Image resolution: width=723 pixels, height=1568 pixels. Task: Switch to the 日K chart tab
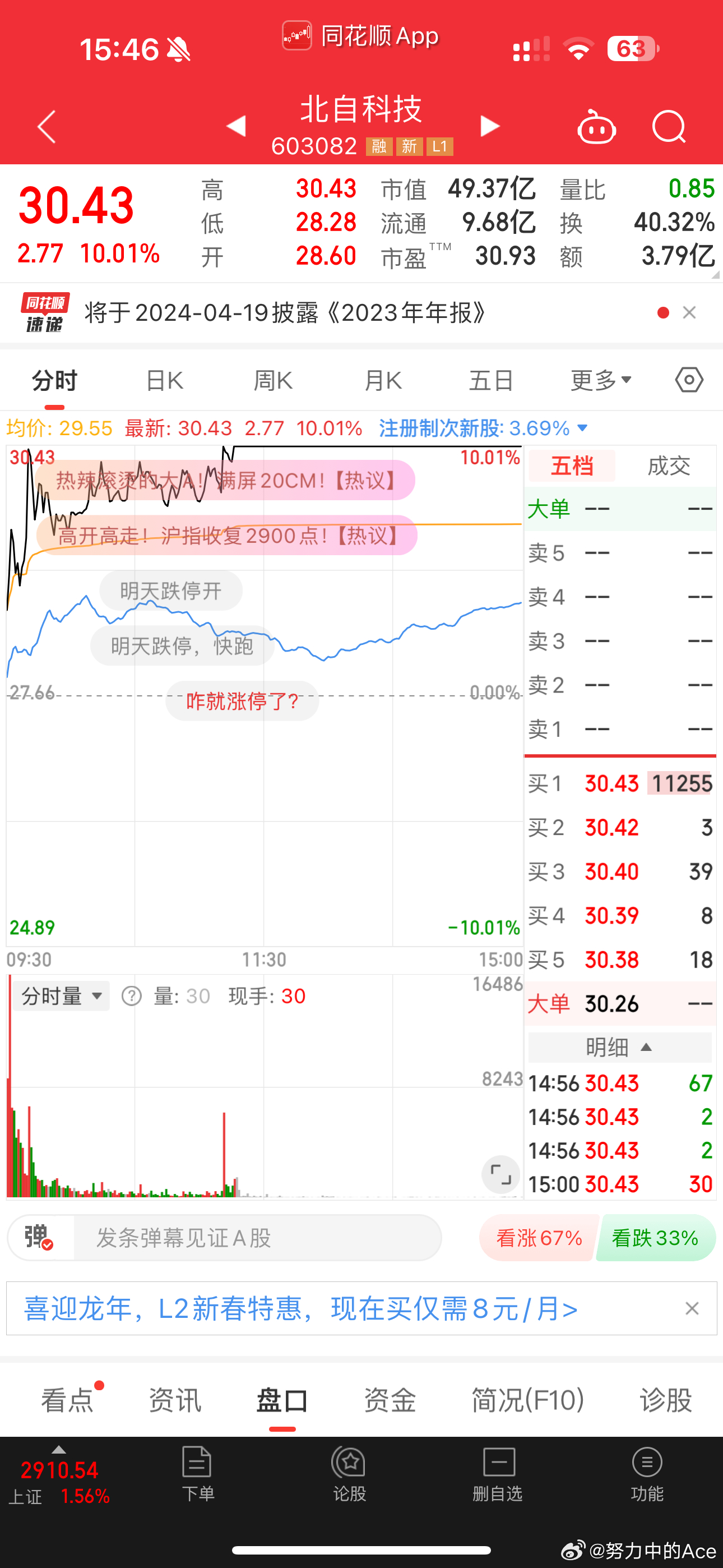pyautogui.click(x=164, y=380)
